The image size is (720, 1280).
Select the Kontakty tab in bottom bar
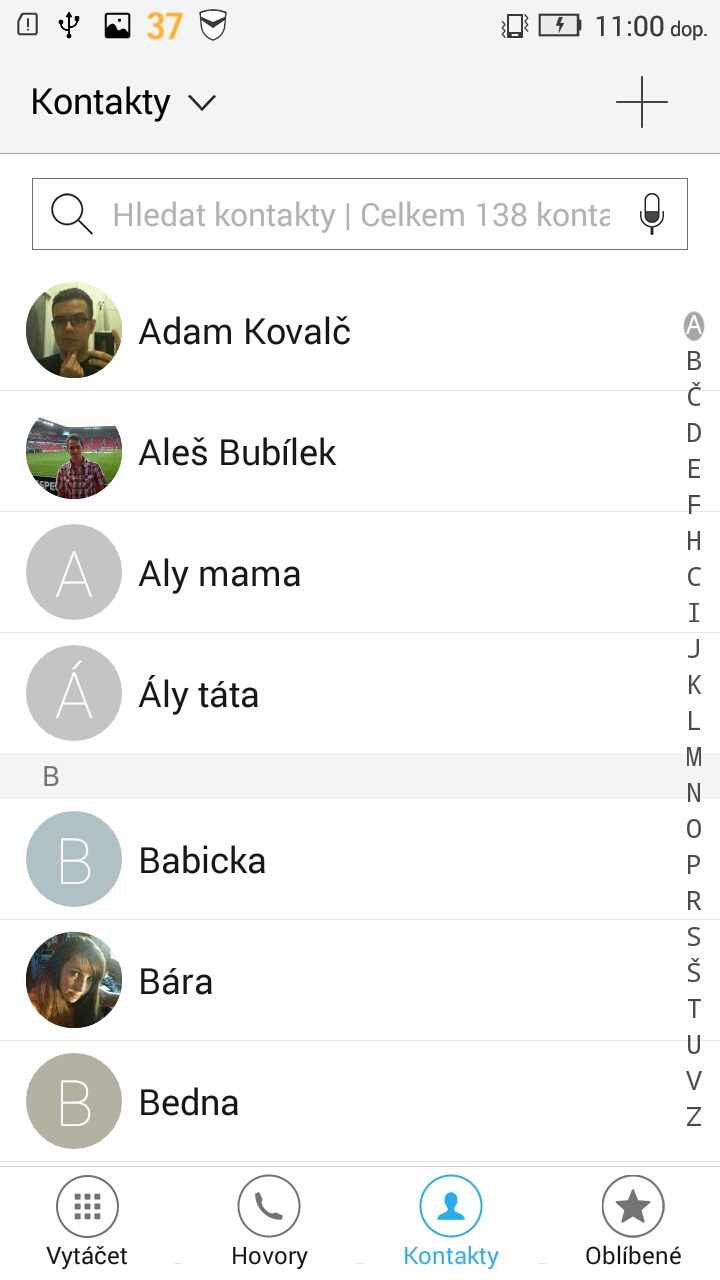tap(451, 1222)
